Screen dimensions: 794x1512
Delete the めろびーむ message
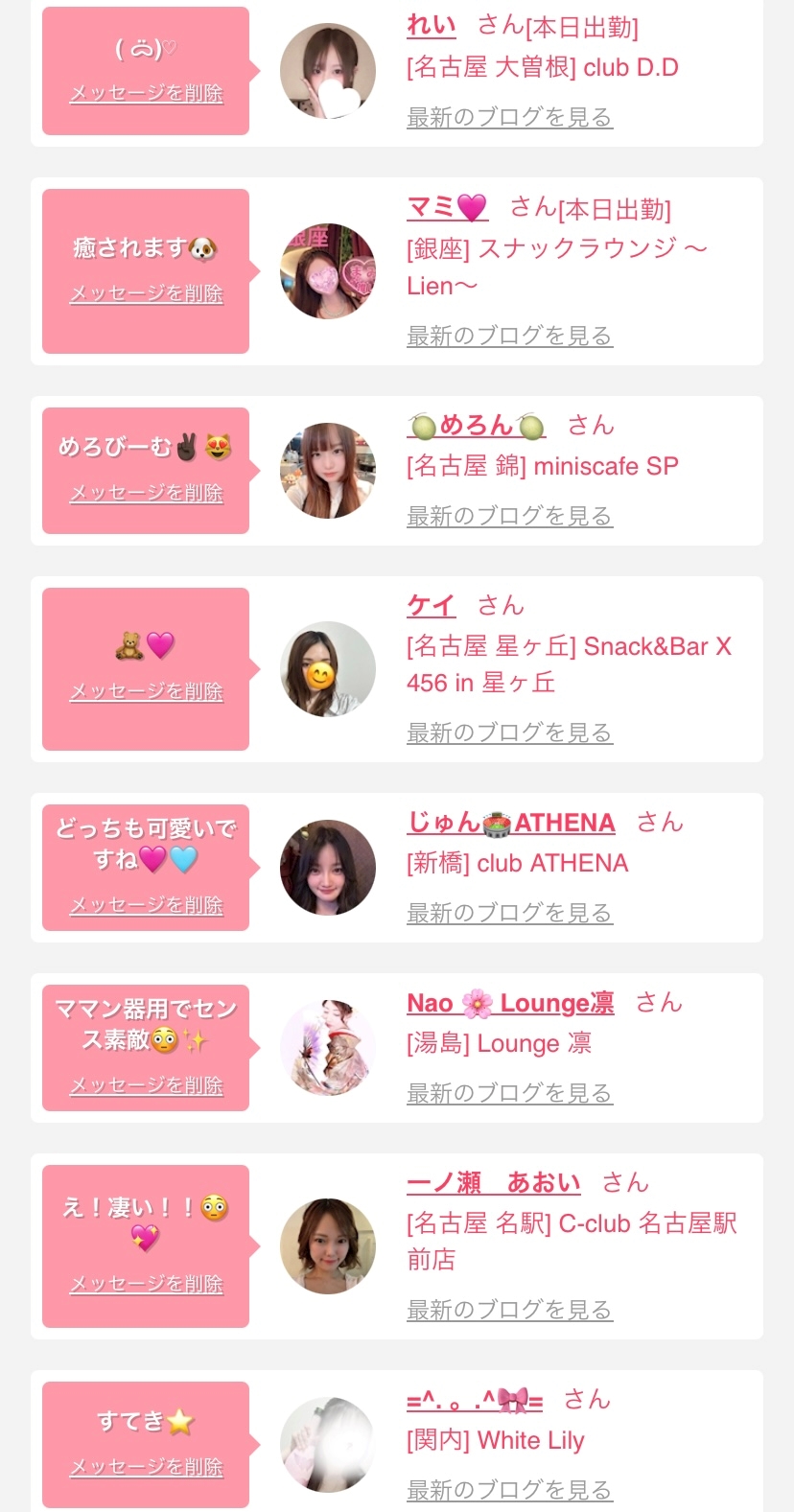pos(146,494)
